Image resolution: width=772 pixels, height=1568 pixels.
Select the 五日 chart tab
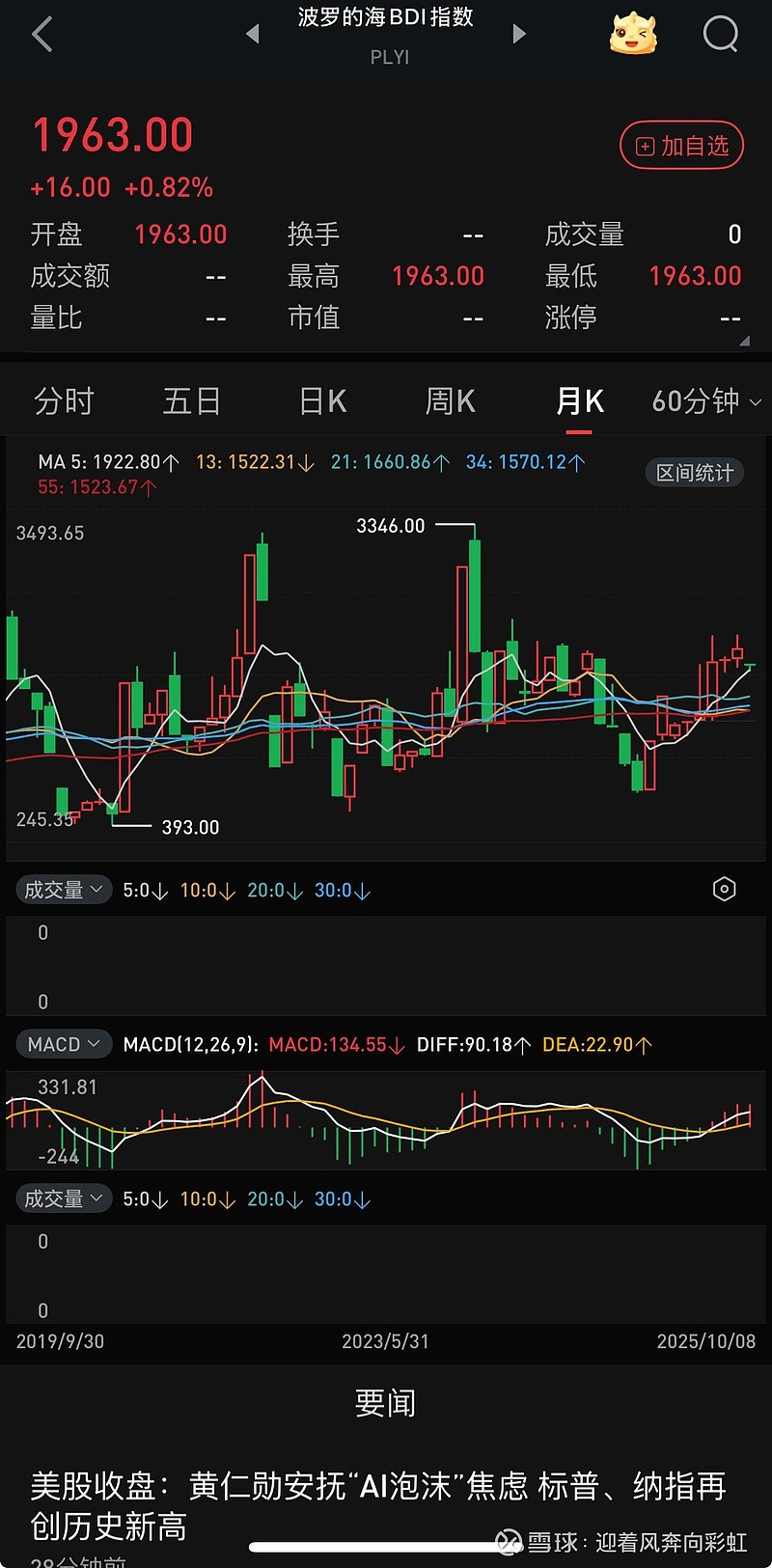pyautogui.click(x=191, y=401)
